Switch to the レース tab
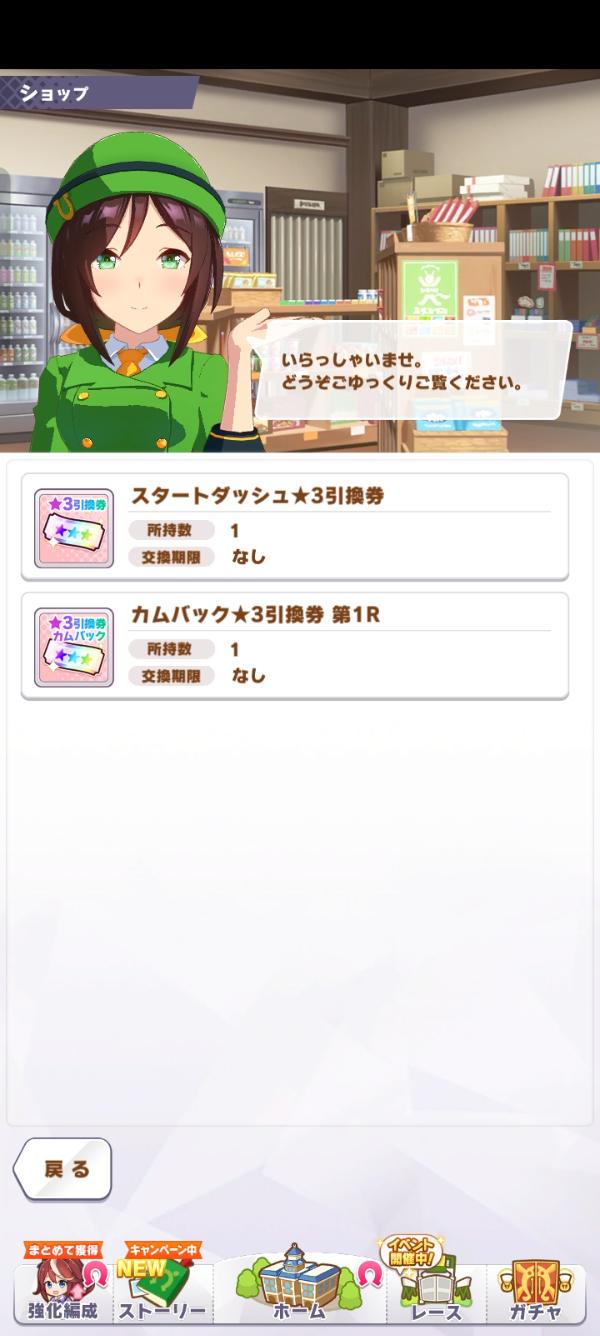 436,1290
